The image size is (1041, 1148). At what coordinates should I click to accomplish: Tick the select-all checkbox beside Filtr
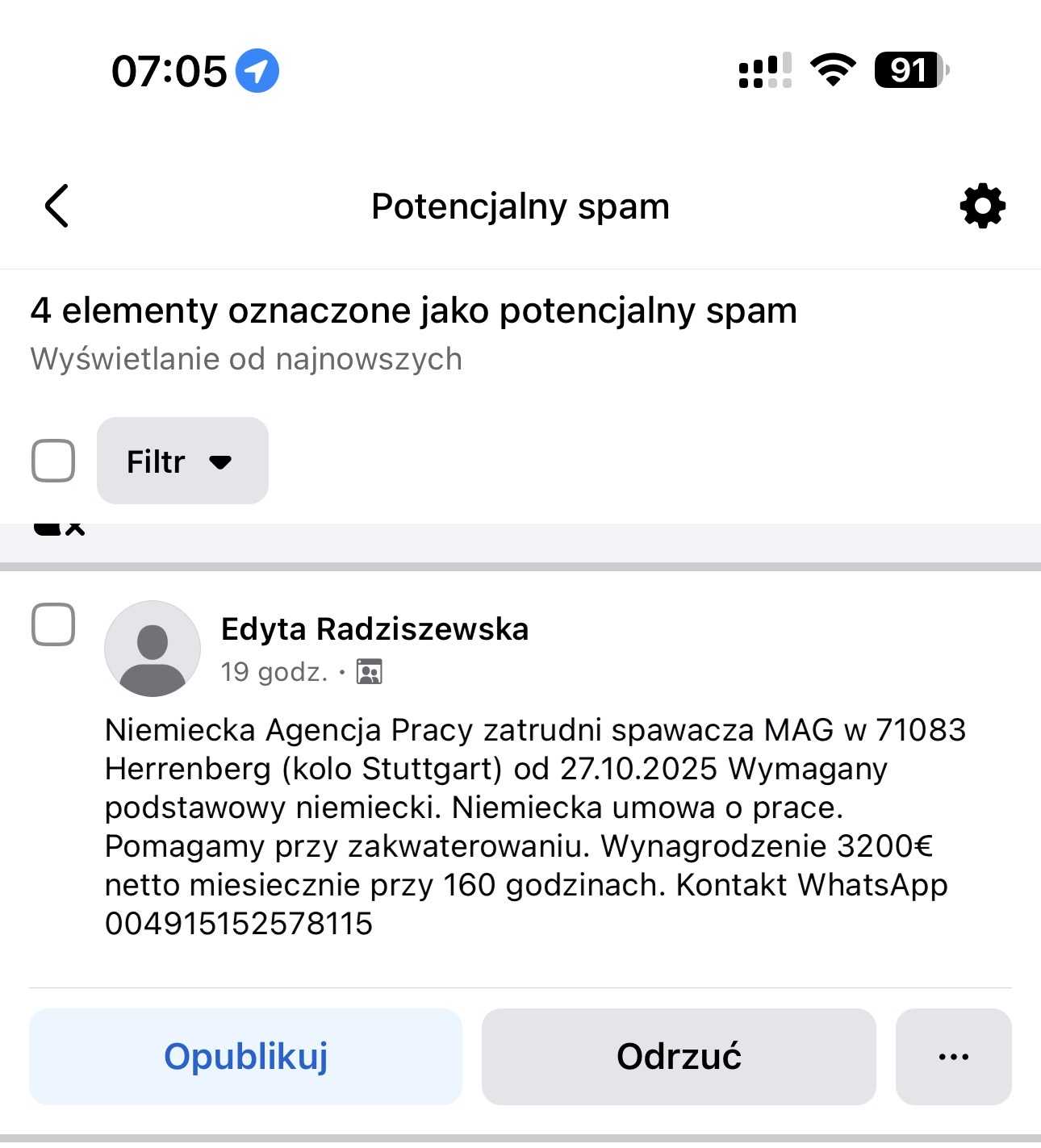click(x=53, y=461)
